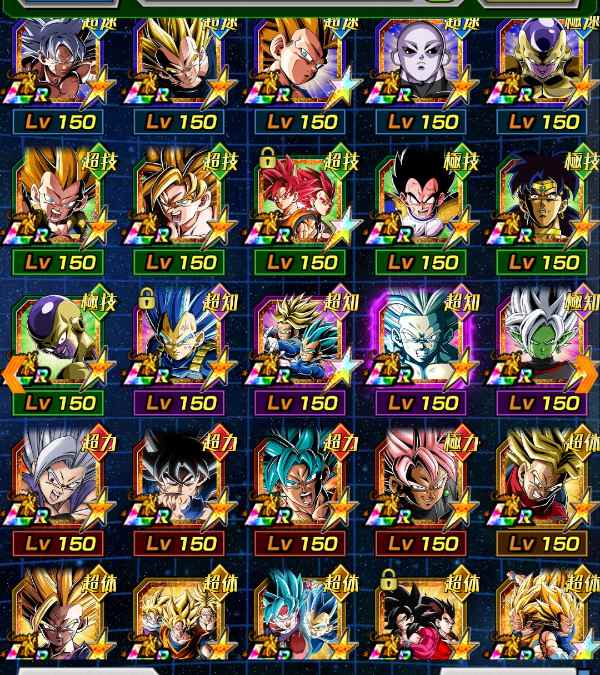600x675 pixels.
Task: Go to the next page with the right arrow
Action: point(588,374)
